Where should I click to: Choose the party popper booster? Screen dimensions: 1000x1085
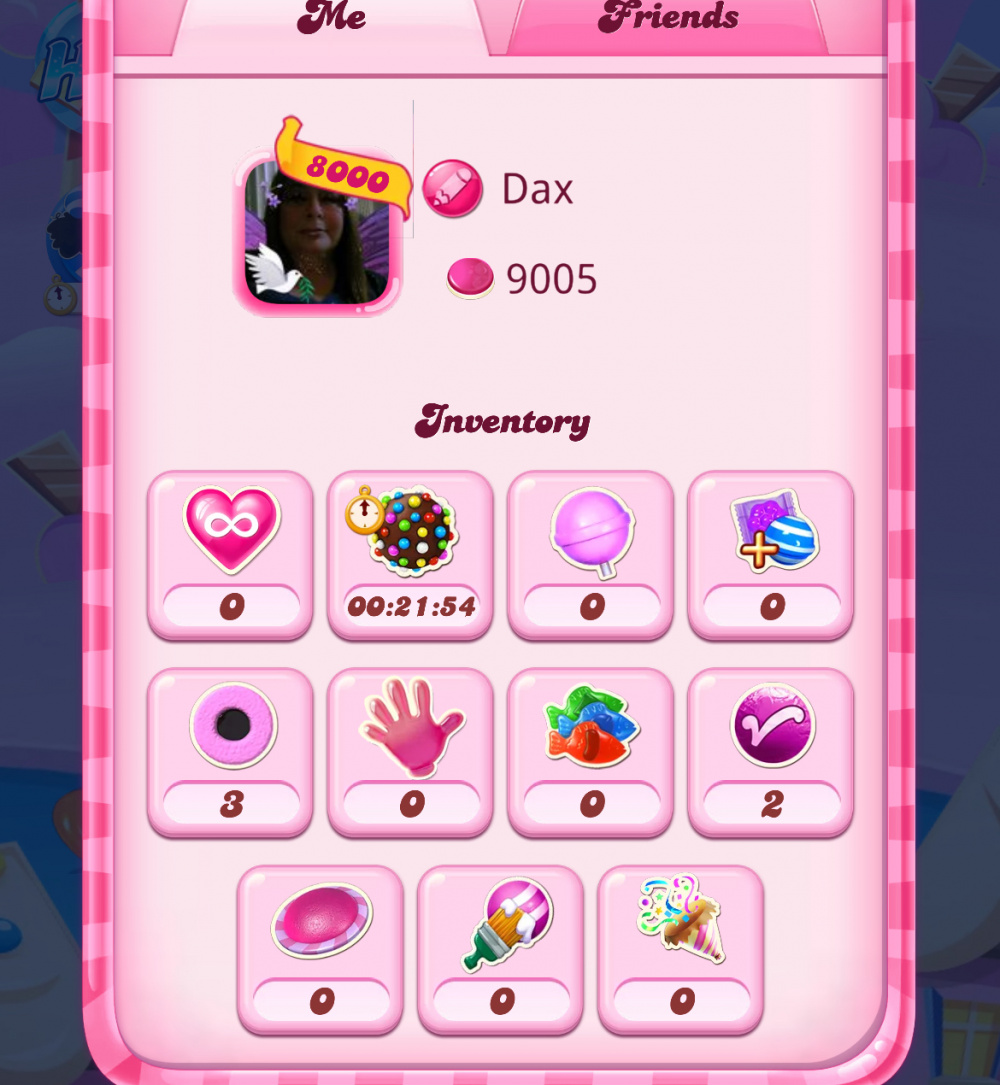(x=680, y=947)
